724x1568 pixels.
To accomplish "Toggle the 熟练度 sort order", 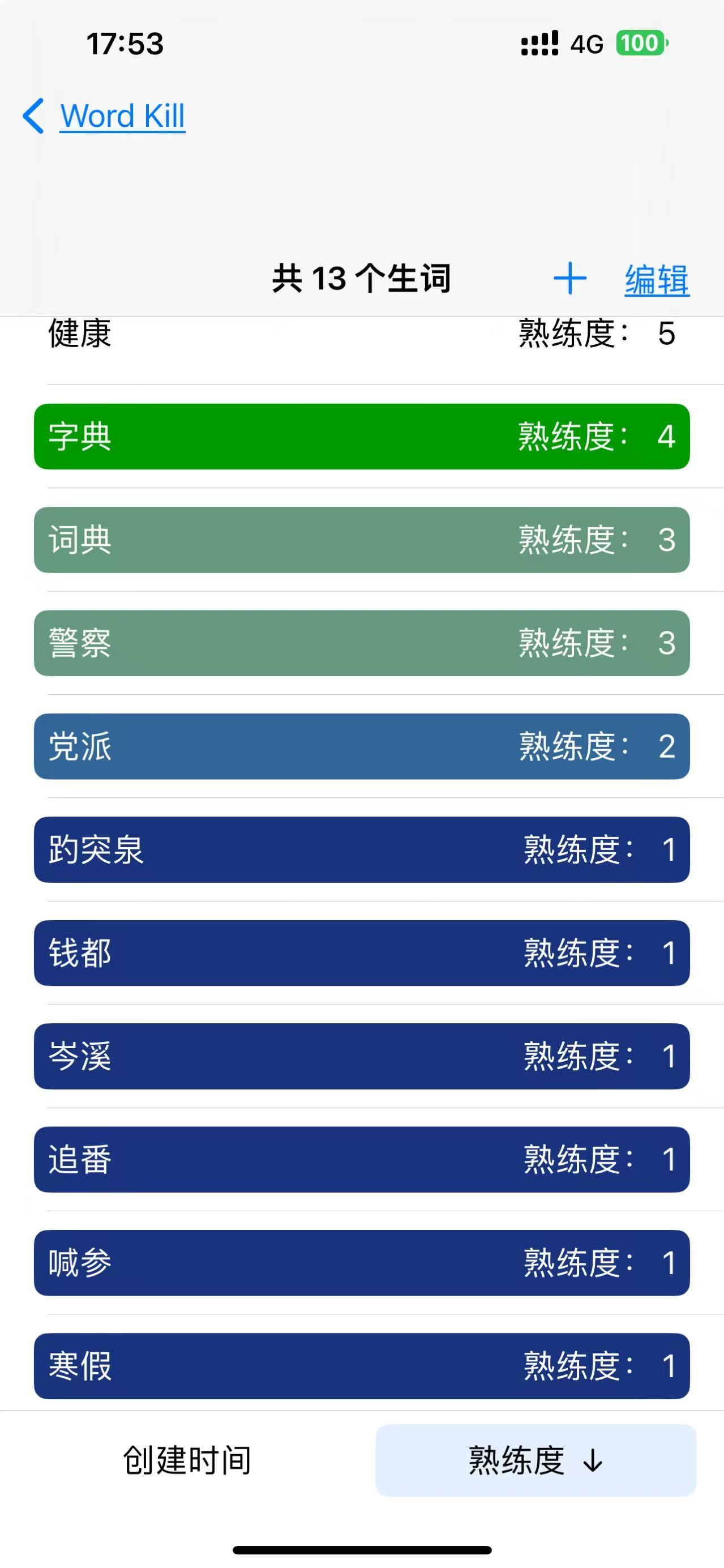I will coord(535,1460).
